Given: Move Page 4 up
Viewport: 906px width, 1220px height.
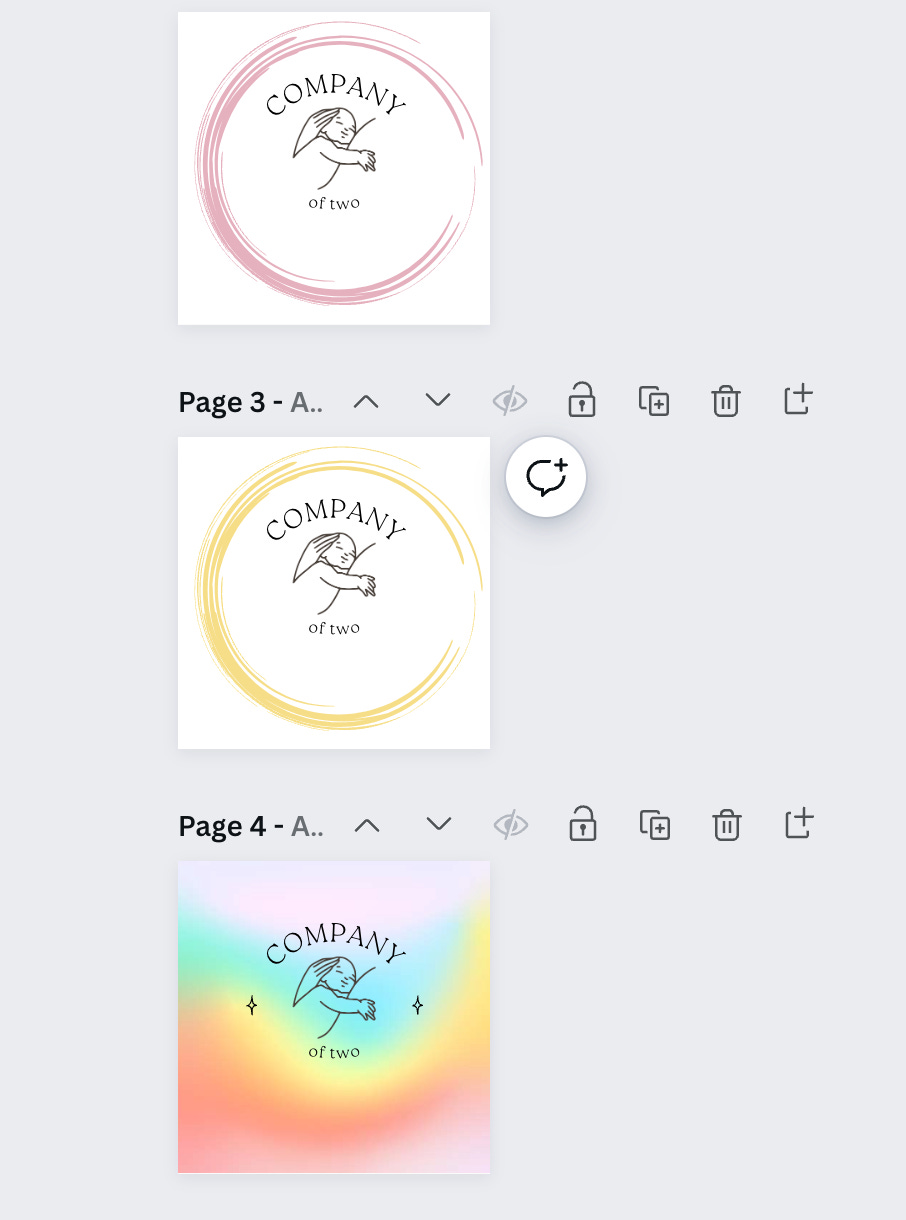Looking at the screenshot, I should [367, 825].
